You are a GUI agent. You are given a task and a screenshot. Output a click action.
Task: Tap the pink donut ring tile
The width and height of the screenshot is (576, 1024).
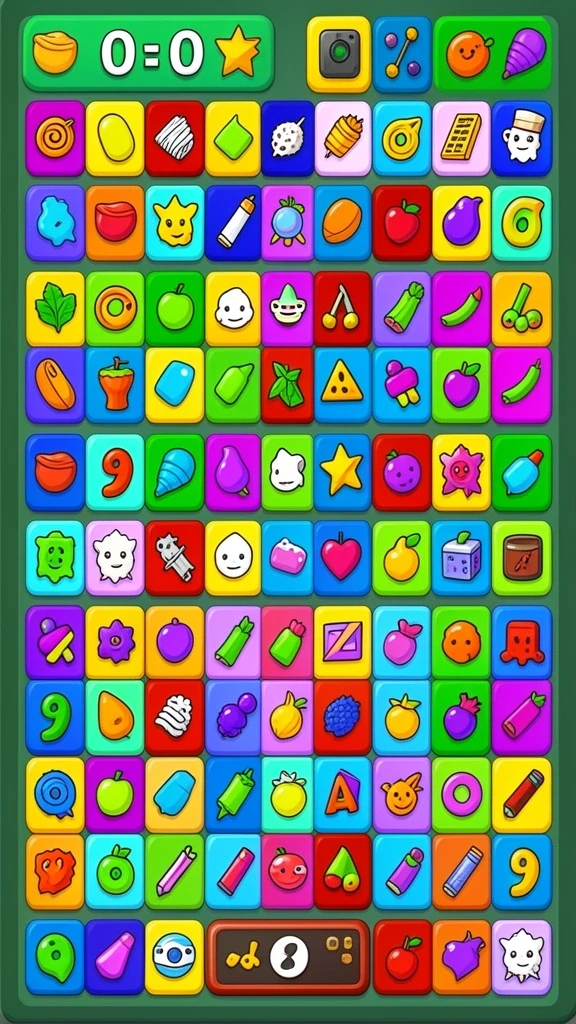[x=461, y=795]
